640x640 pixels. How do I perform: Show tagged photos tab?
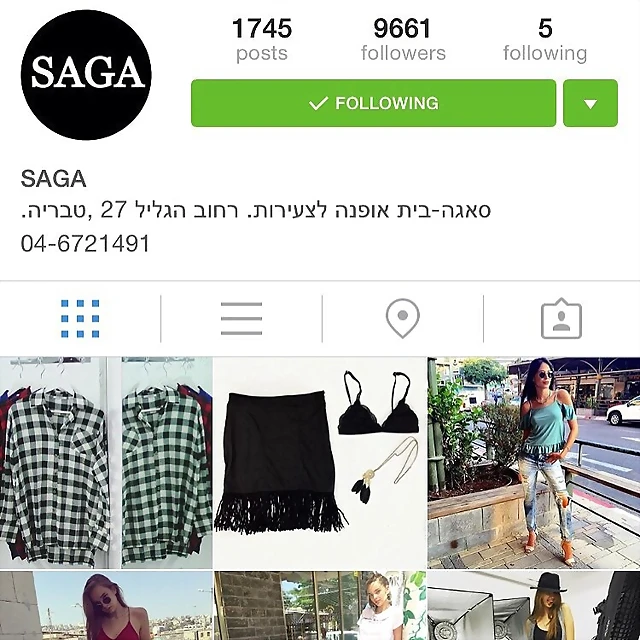(x=561, y=319)
